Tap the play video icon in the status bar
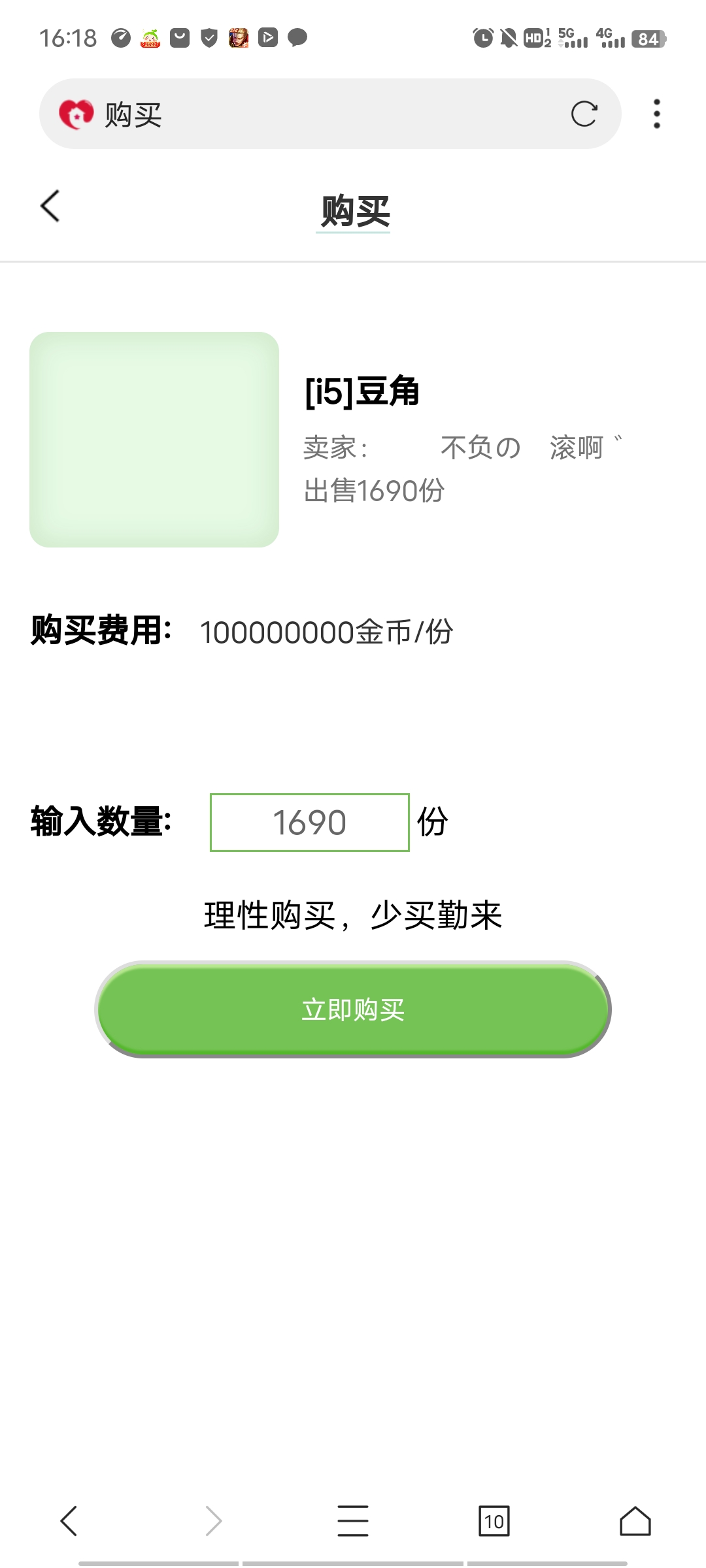This screenshot has height=1568, width=706. pyautogui.click(x=268, y=37)
